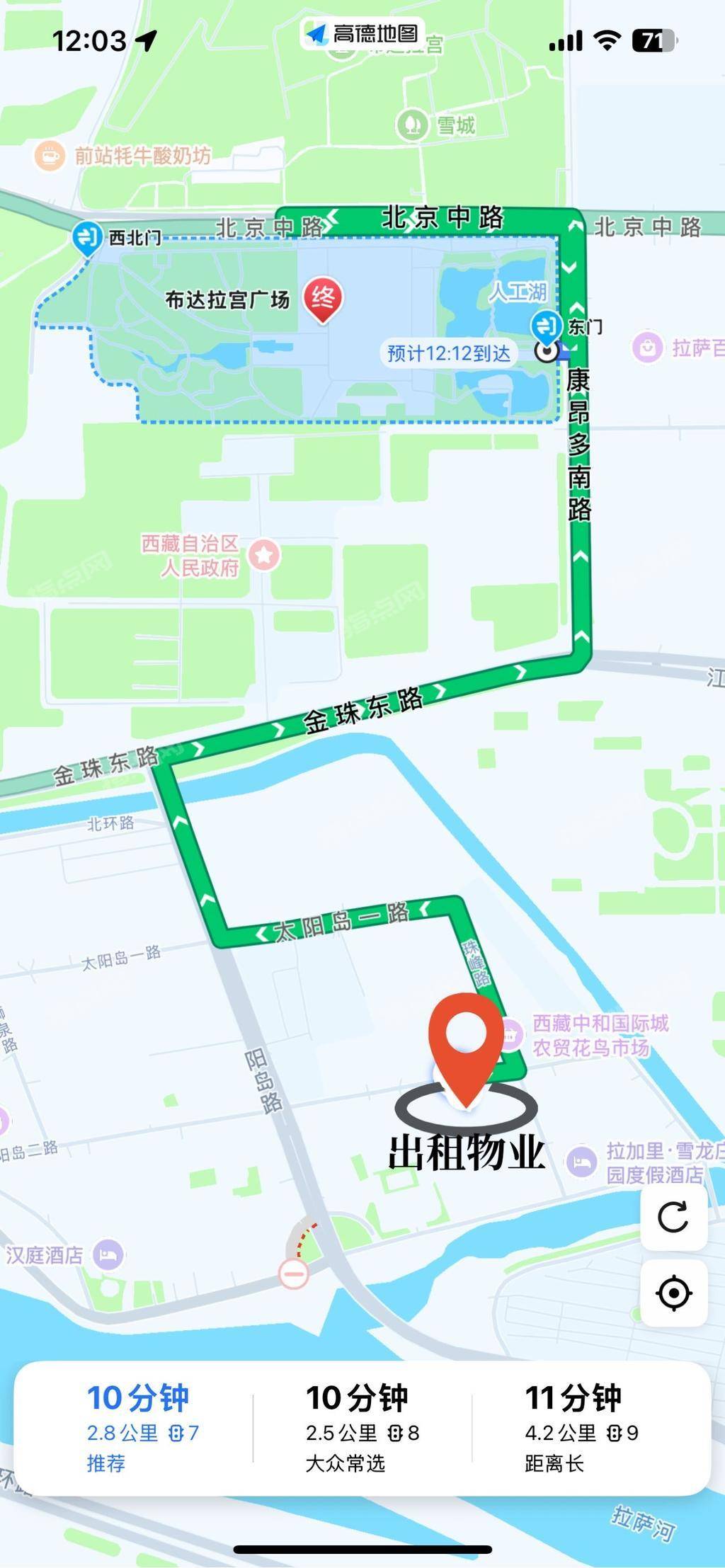
Task: View 汉庭酒店 hotel on the map
Action: coord(108,1255)
